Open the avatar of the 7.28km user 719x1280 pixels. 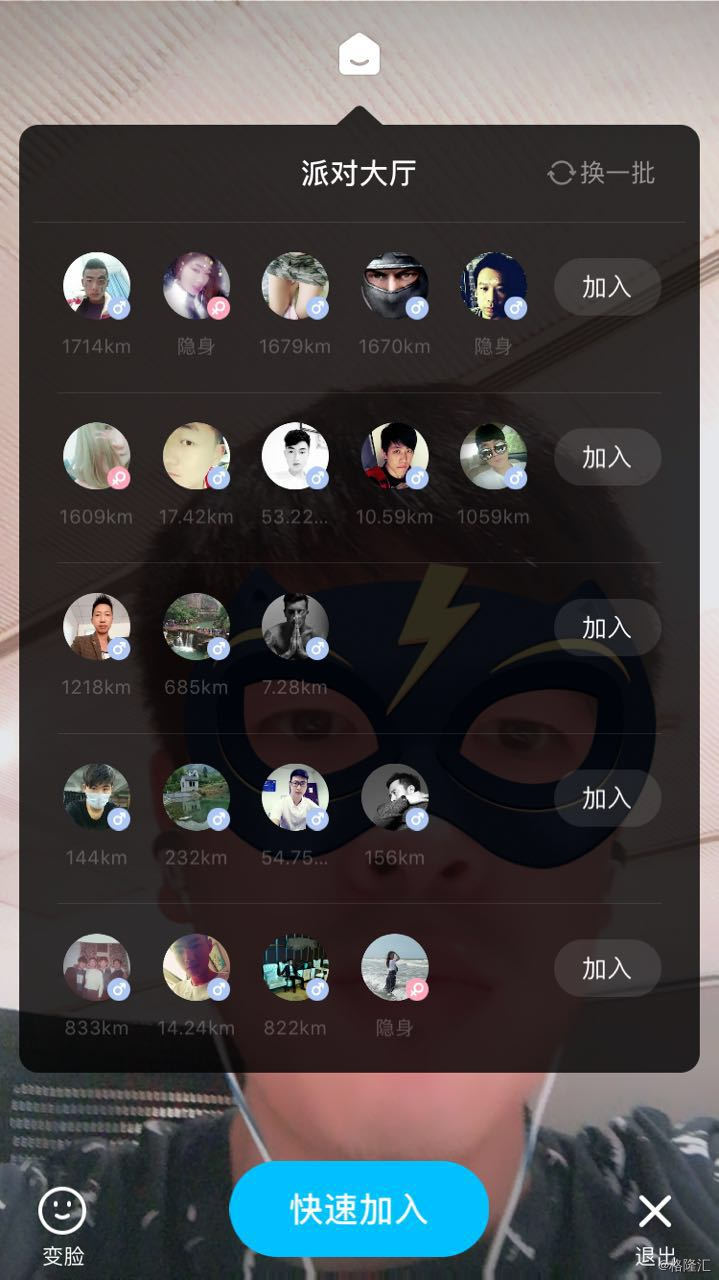[295, 626]
